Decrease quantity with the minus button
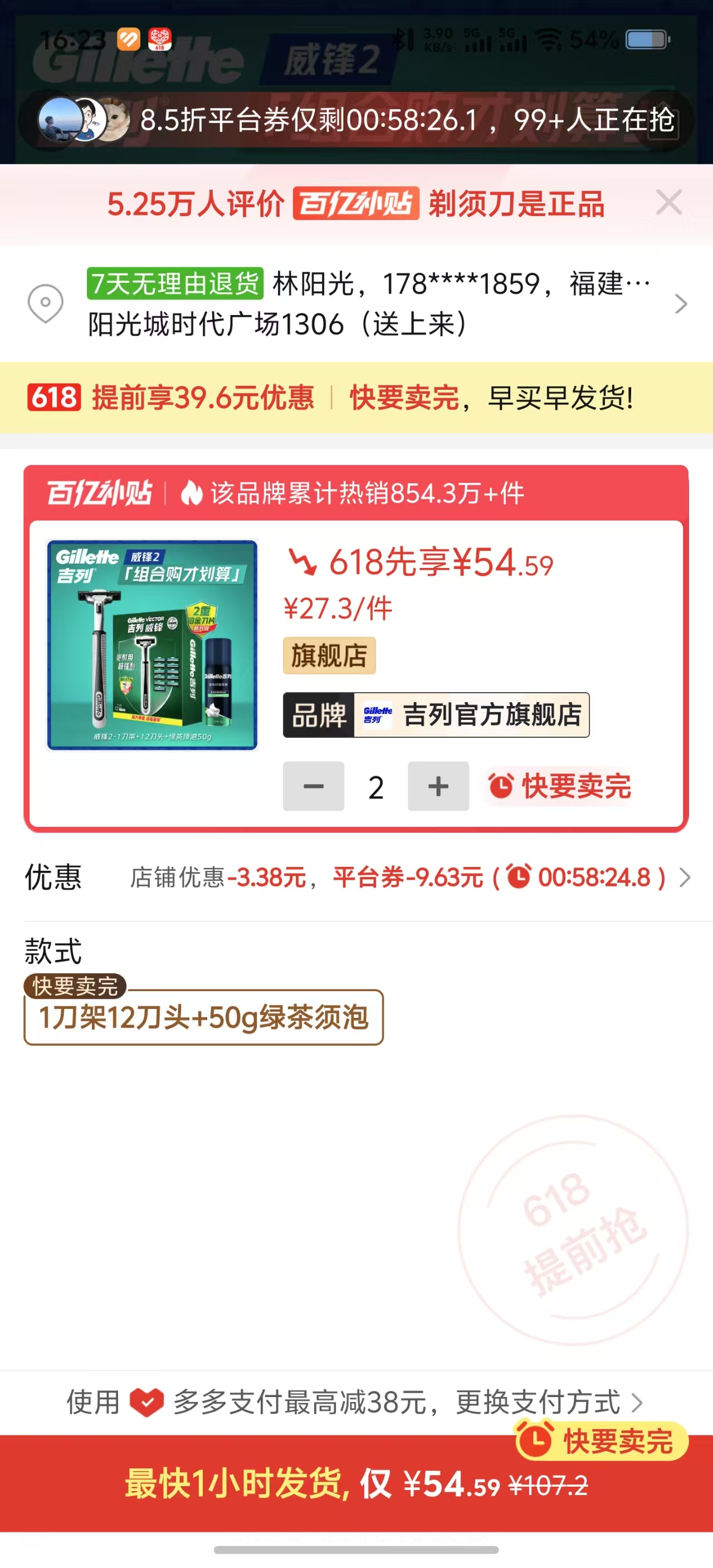 click(x=313, y=786)
